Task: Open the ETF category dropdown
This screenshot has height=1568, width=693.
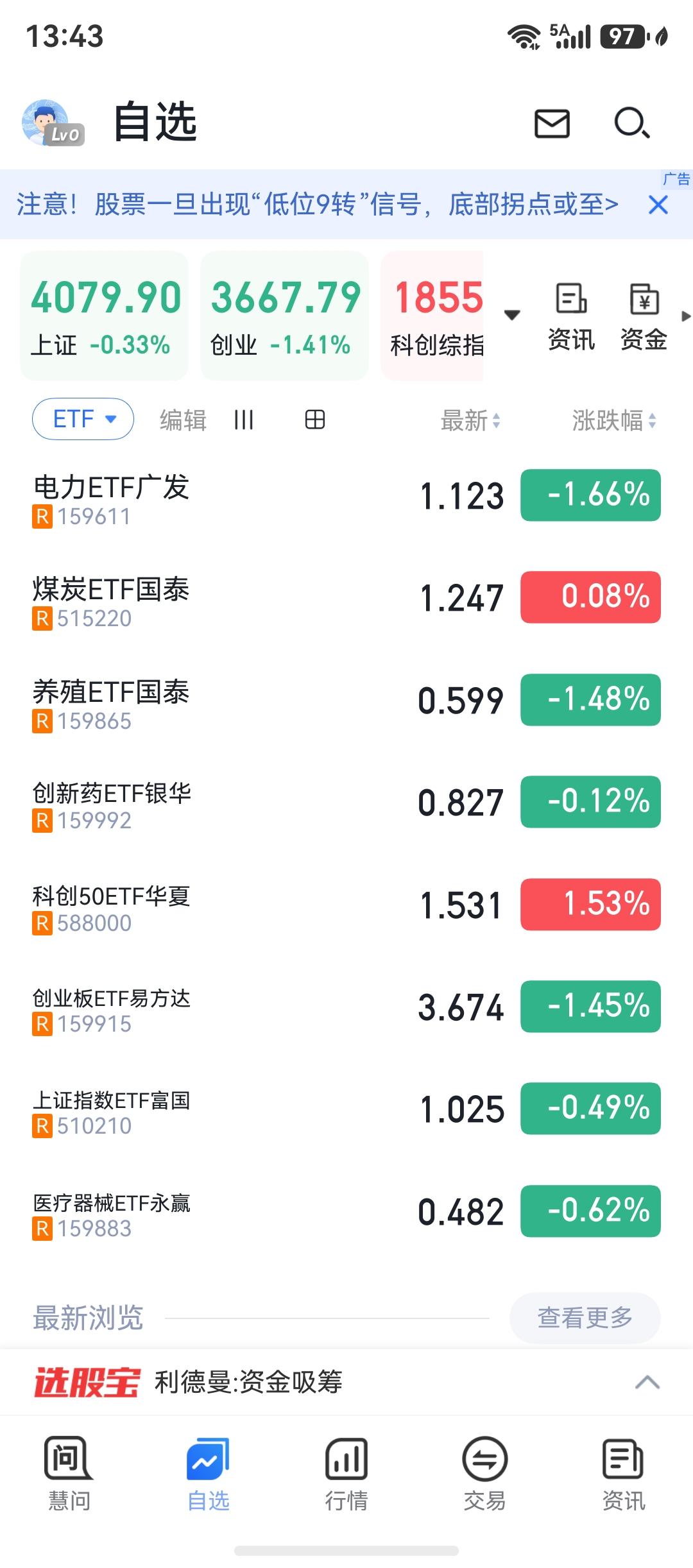Action: [x=82, y=419]
